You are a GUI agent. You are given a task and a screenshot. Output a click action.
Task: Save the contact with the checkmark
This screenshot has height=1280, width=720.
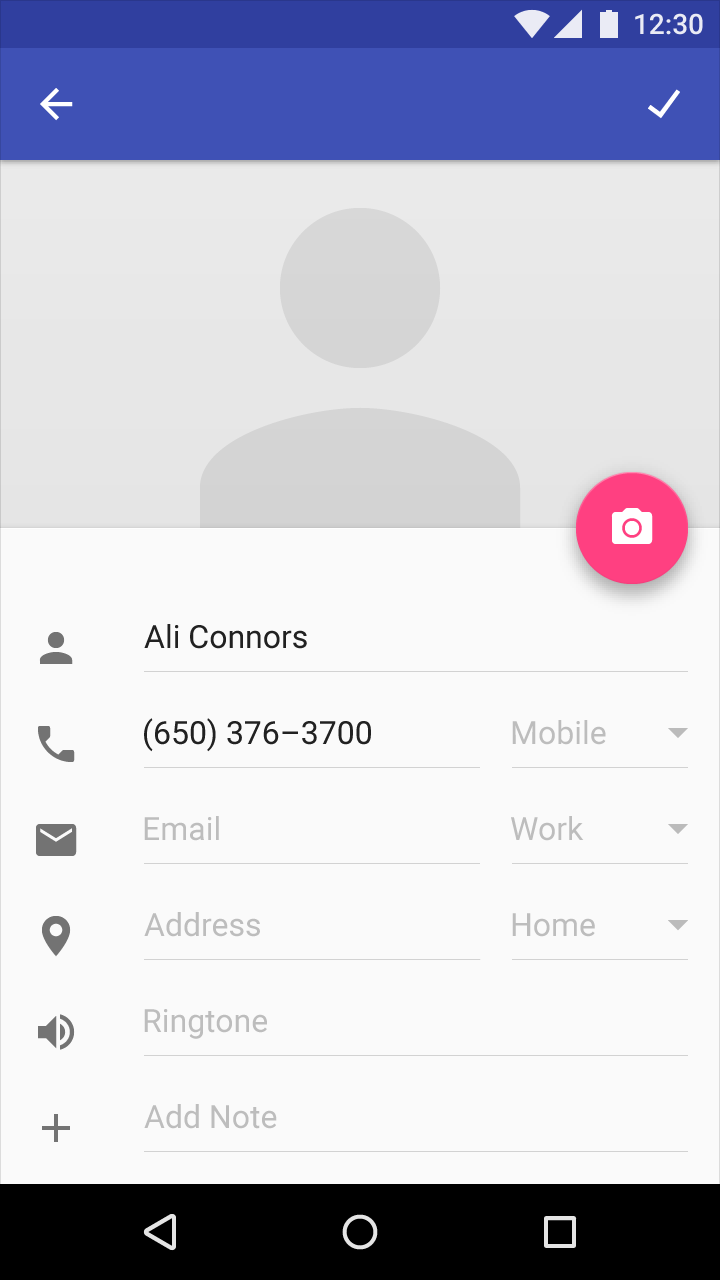pyautogui.click(x=664, y=104)
